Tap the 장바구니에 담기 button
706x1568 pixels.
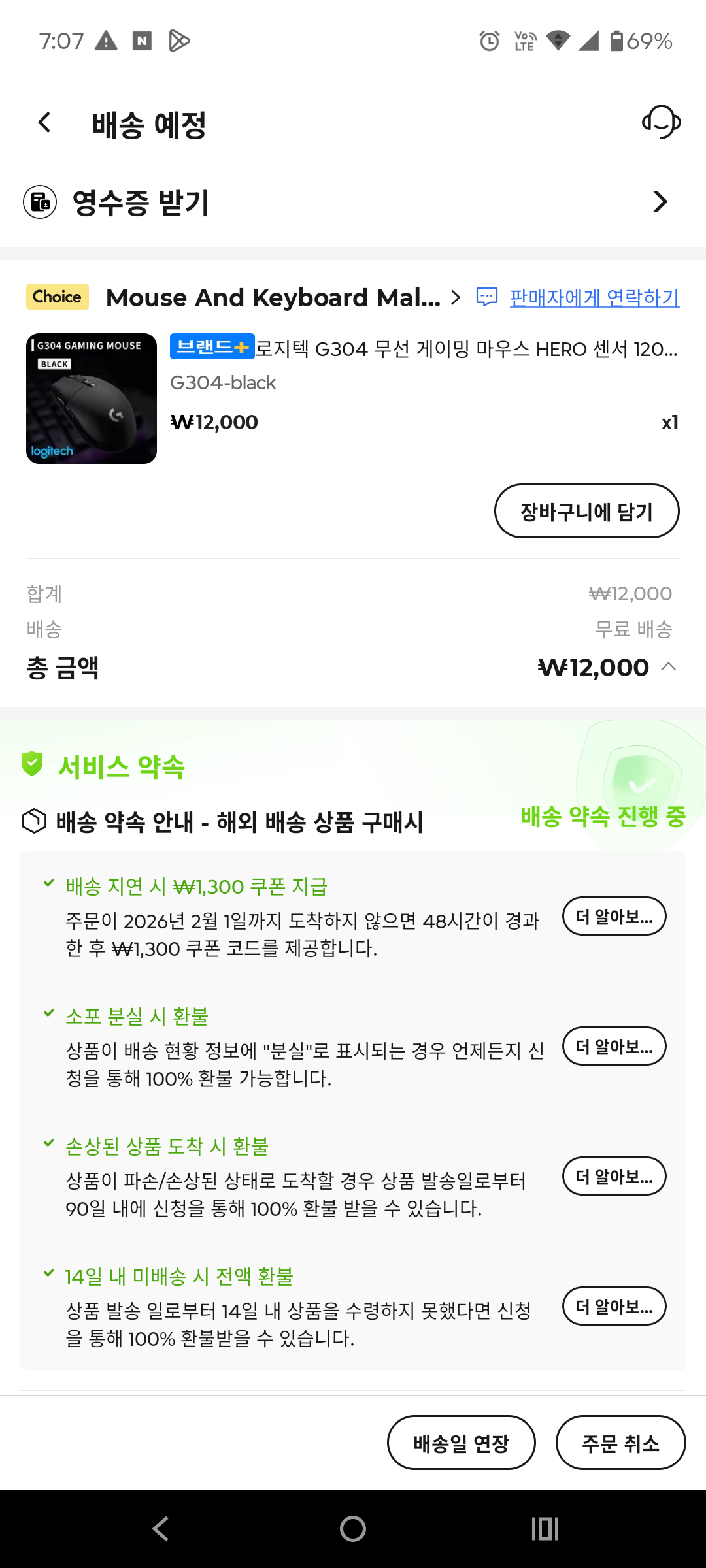click(x=586, y=512)
